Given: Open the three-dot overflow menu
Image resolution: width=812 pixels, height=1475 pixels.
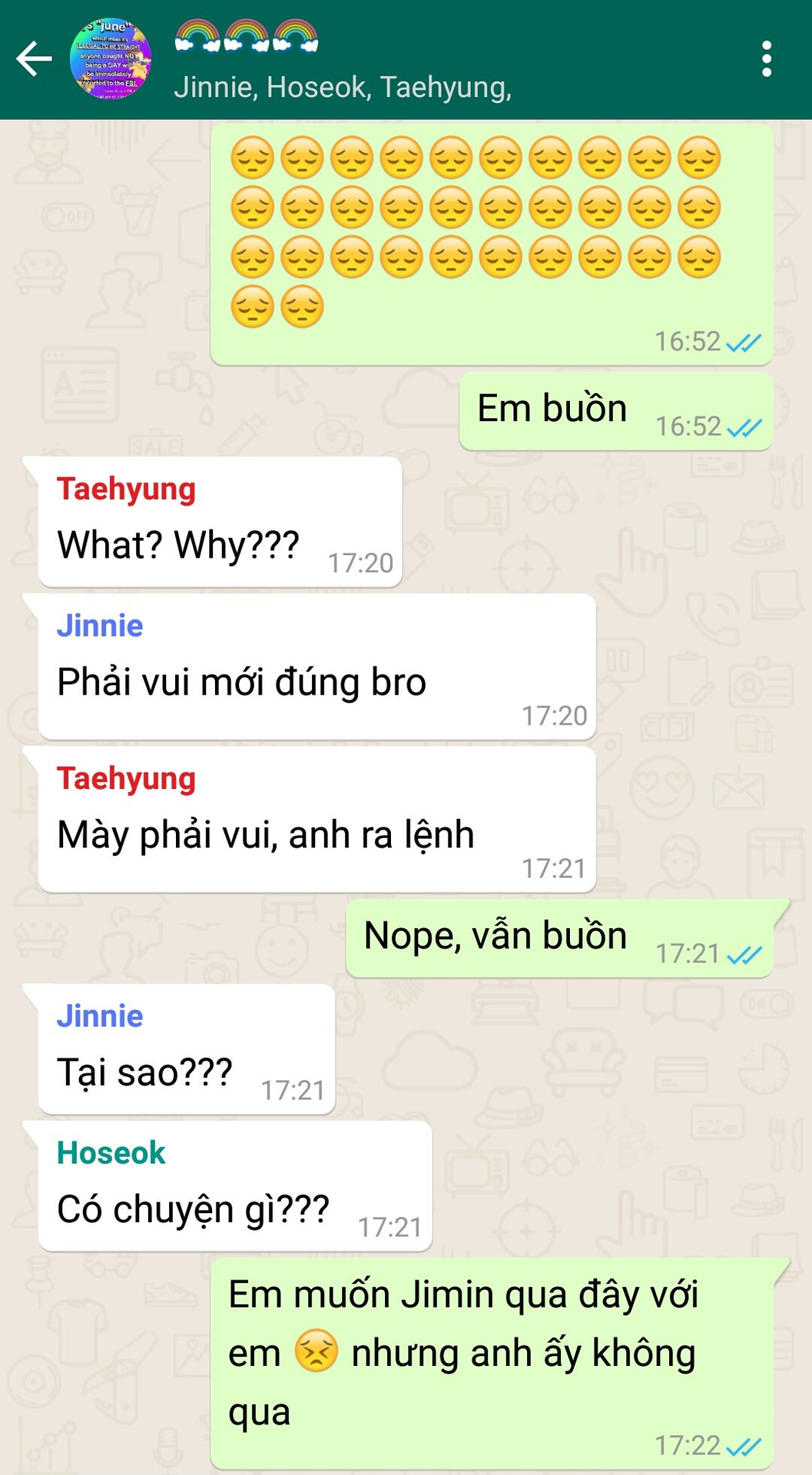Looking at the screenshot, I should [766, 59].
